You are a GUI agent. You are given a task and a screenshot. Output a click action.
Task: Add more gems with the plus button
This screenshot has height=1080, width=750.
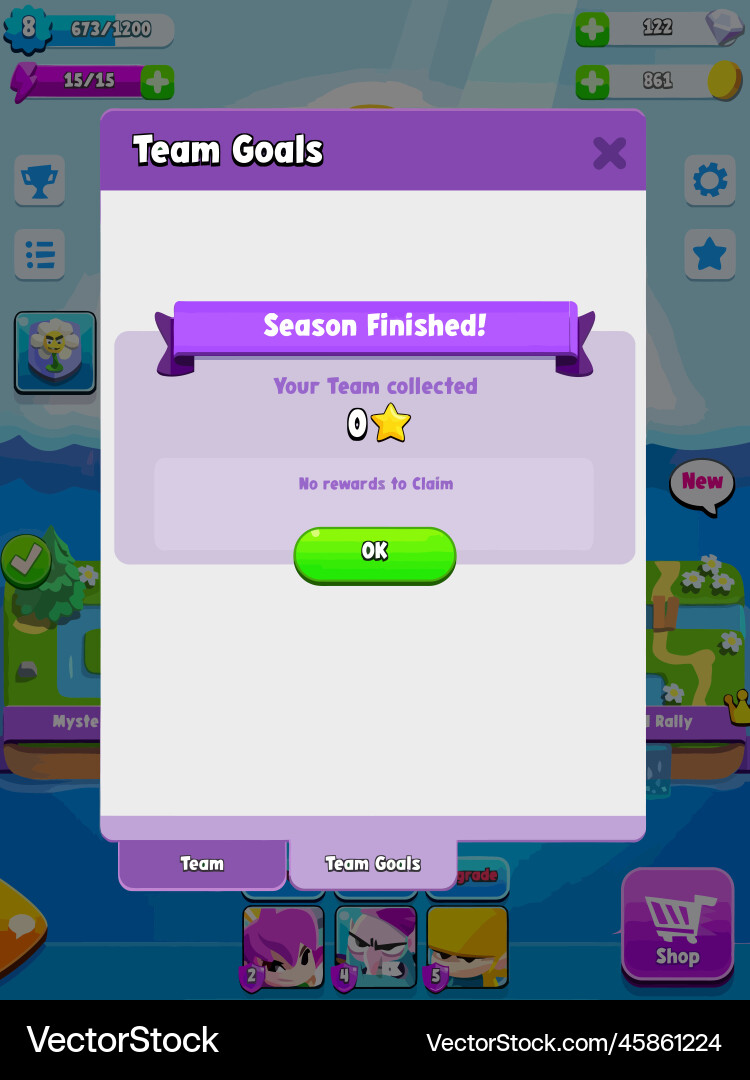click(592, 29)
